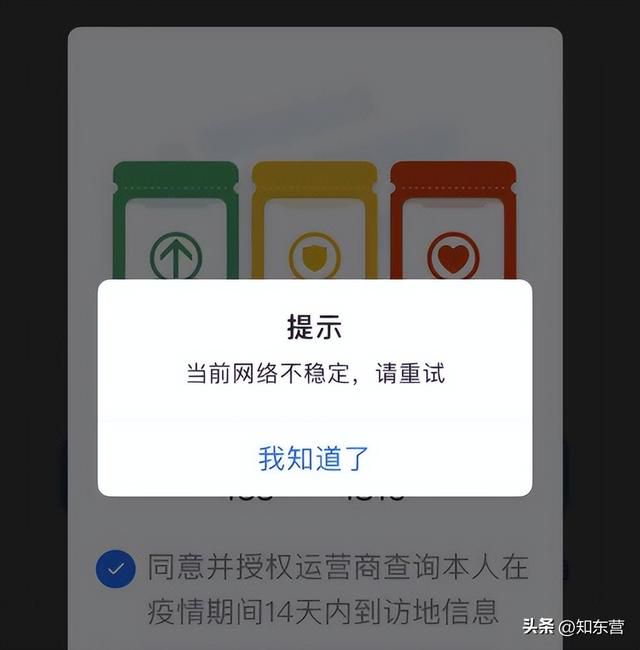640x650 pixels.
Task: Dismiss the dialog with 我知道了
Action: point(314,458)
